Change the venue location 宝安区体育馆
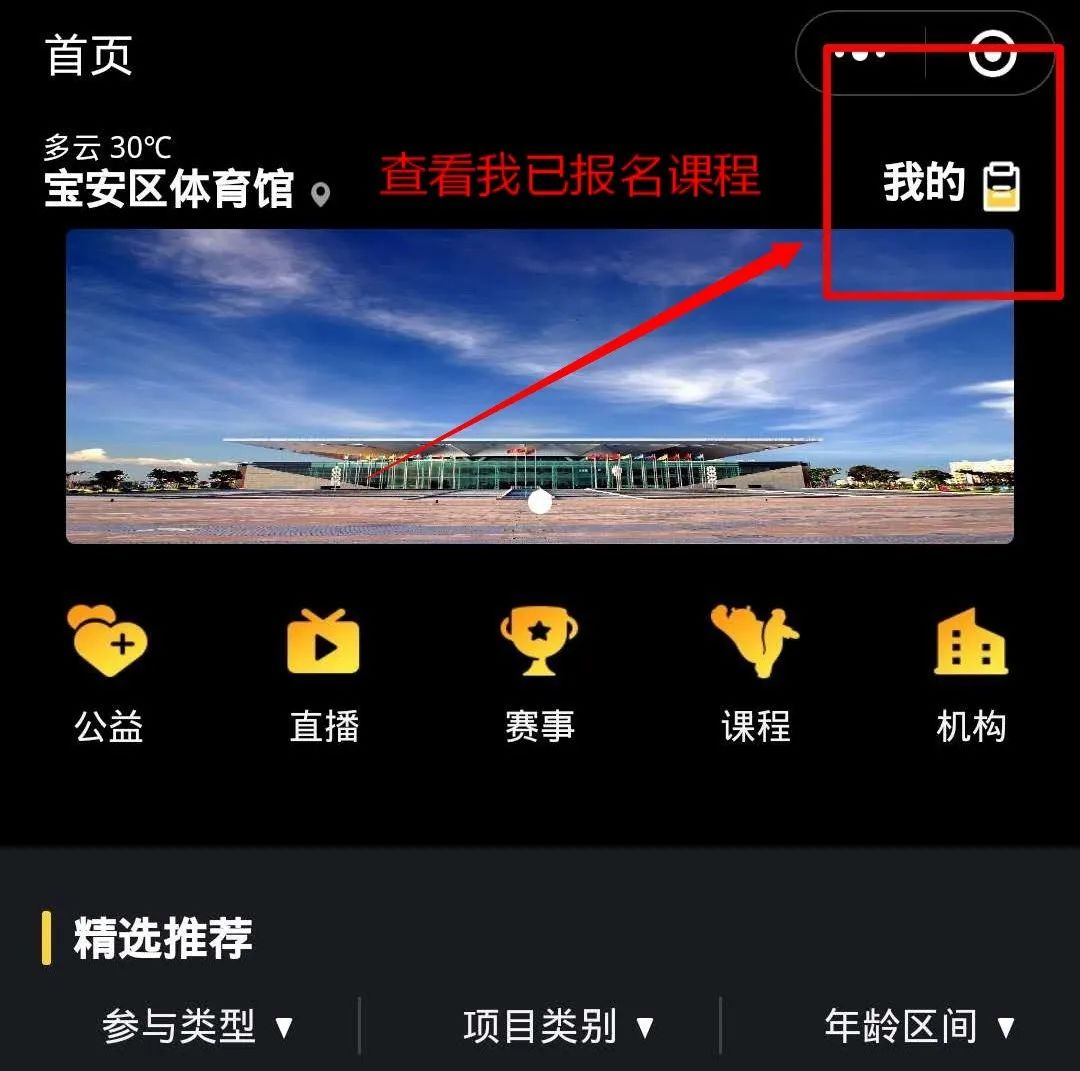 pyautogui.click(x=187, y=190)
